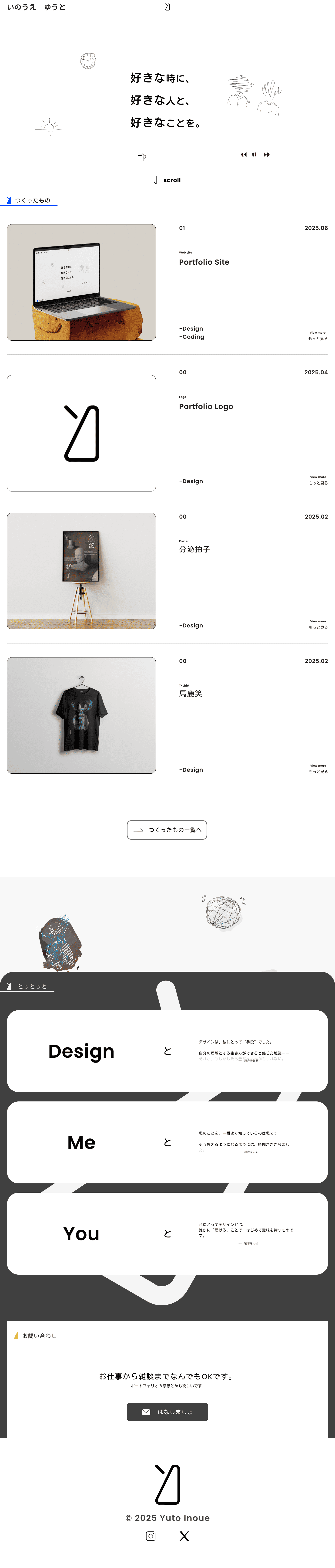Viewport: 335px width, 1568px height.
Task: Tap the metronome logo in the header
Action: [167, 7]
